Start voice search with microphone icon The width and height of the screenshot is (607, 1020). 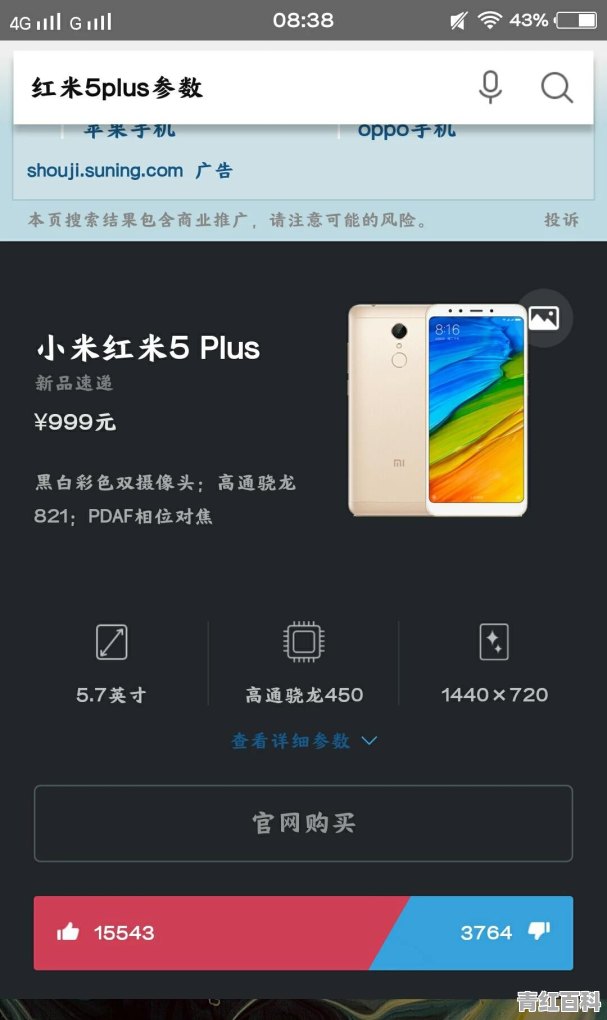pyautogui.click(x=490, y=88)
